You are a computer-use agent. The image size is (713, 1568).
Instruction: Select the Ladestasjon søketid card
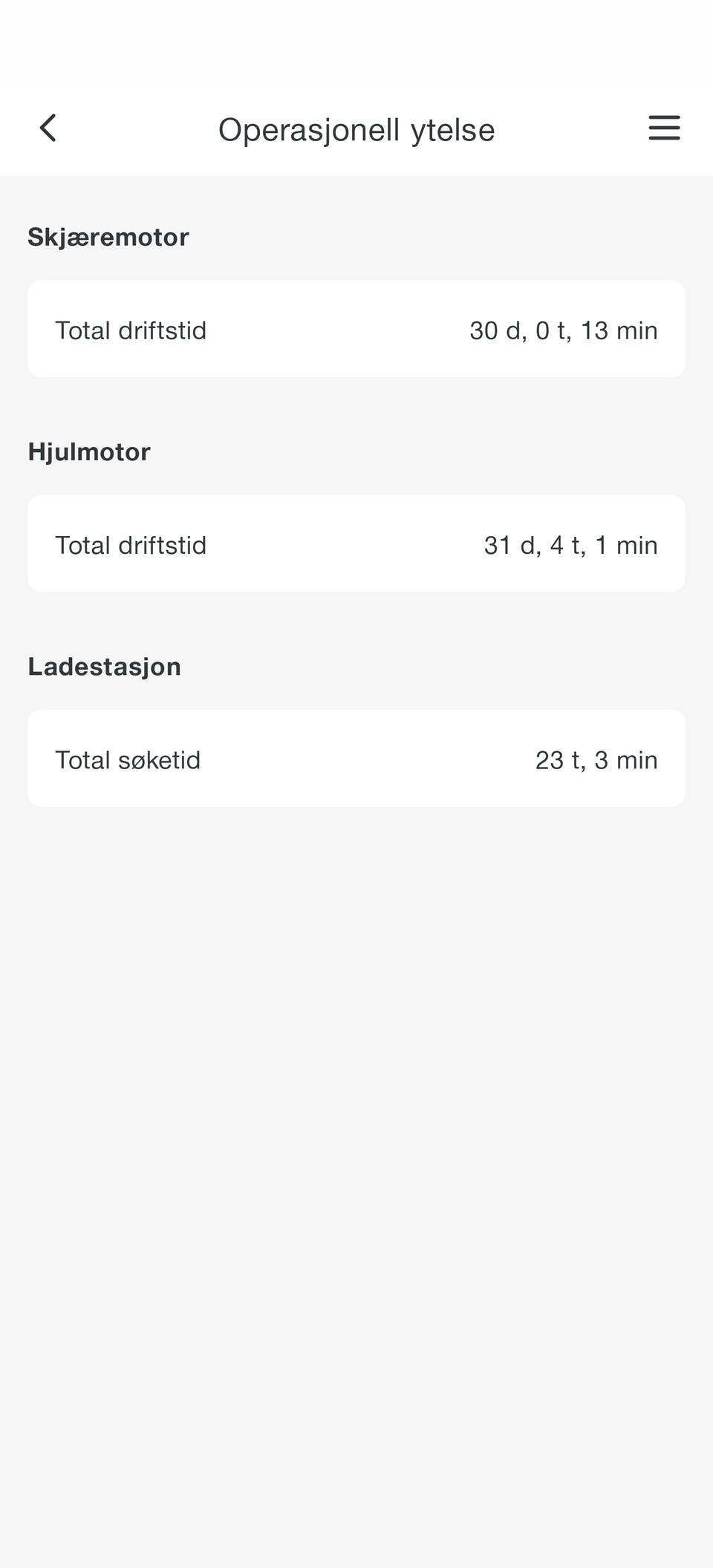pyautogui.click(x=356, y=758)
